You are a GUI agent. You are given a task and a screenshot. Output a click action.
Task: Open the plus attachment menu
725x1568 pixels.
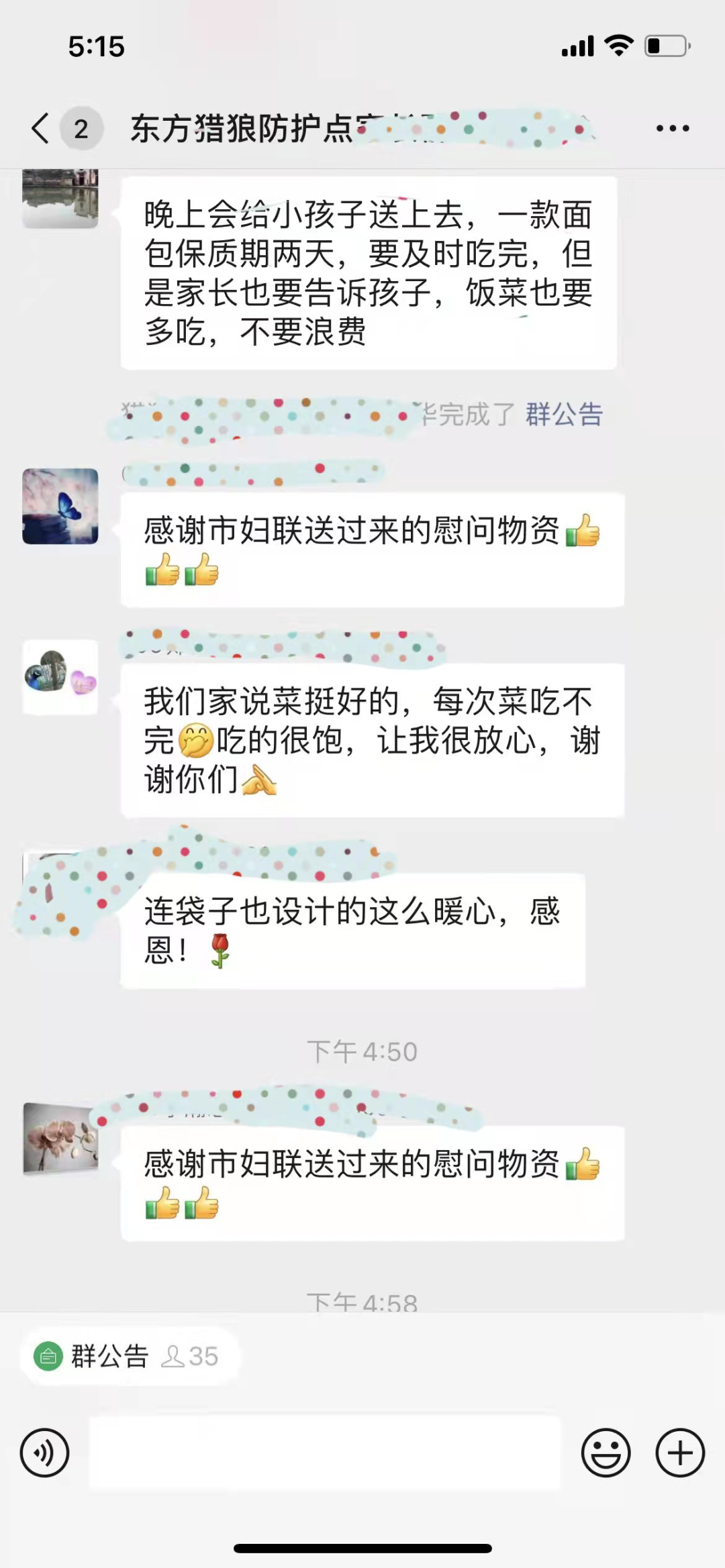pos(679,1453)
